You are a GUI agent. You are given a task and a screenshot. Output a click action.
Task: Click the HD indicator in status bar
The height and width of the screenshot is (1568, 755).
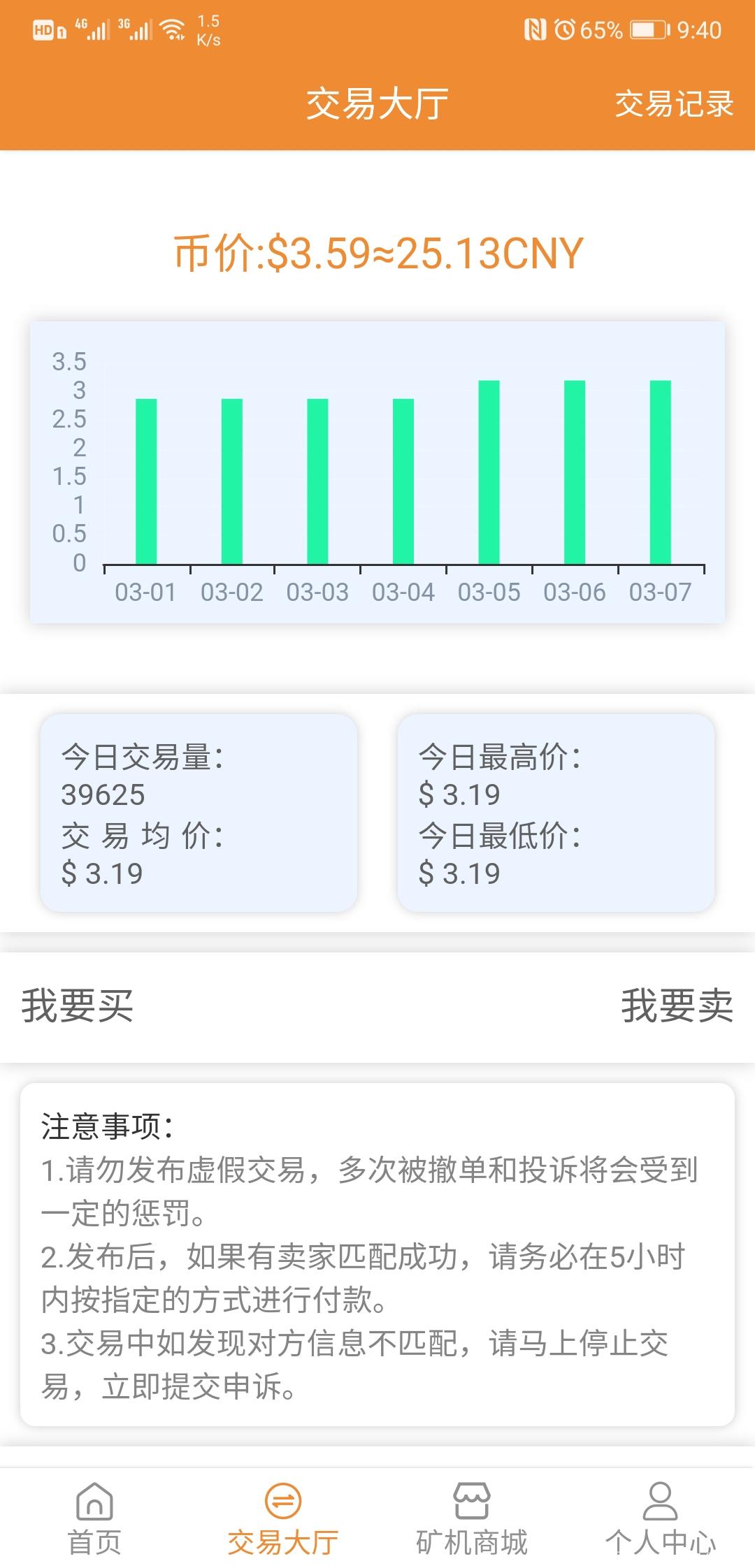(43, 29)
